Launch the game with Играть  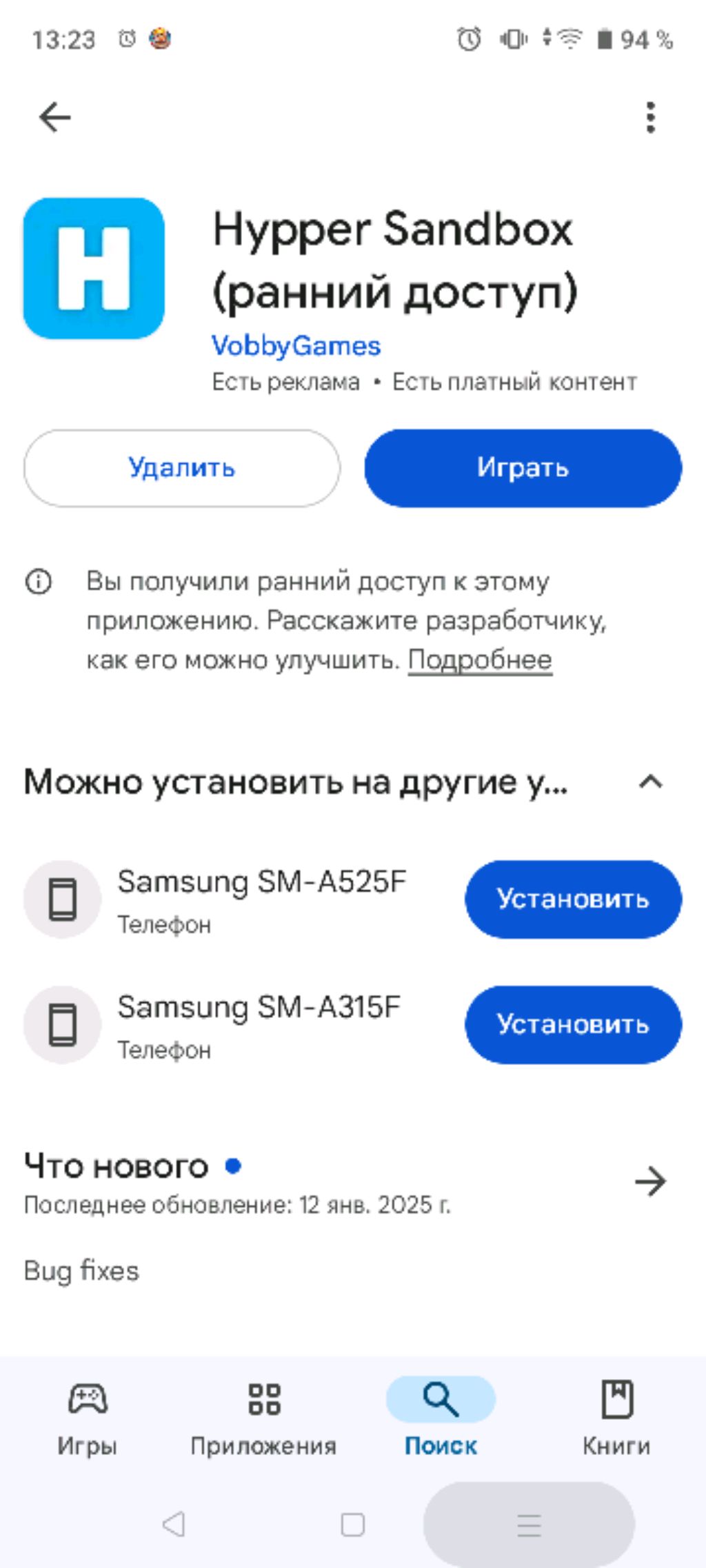(523, 468)
